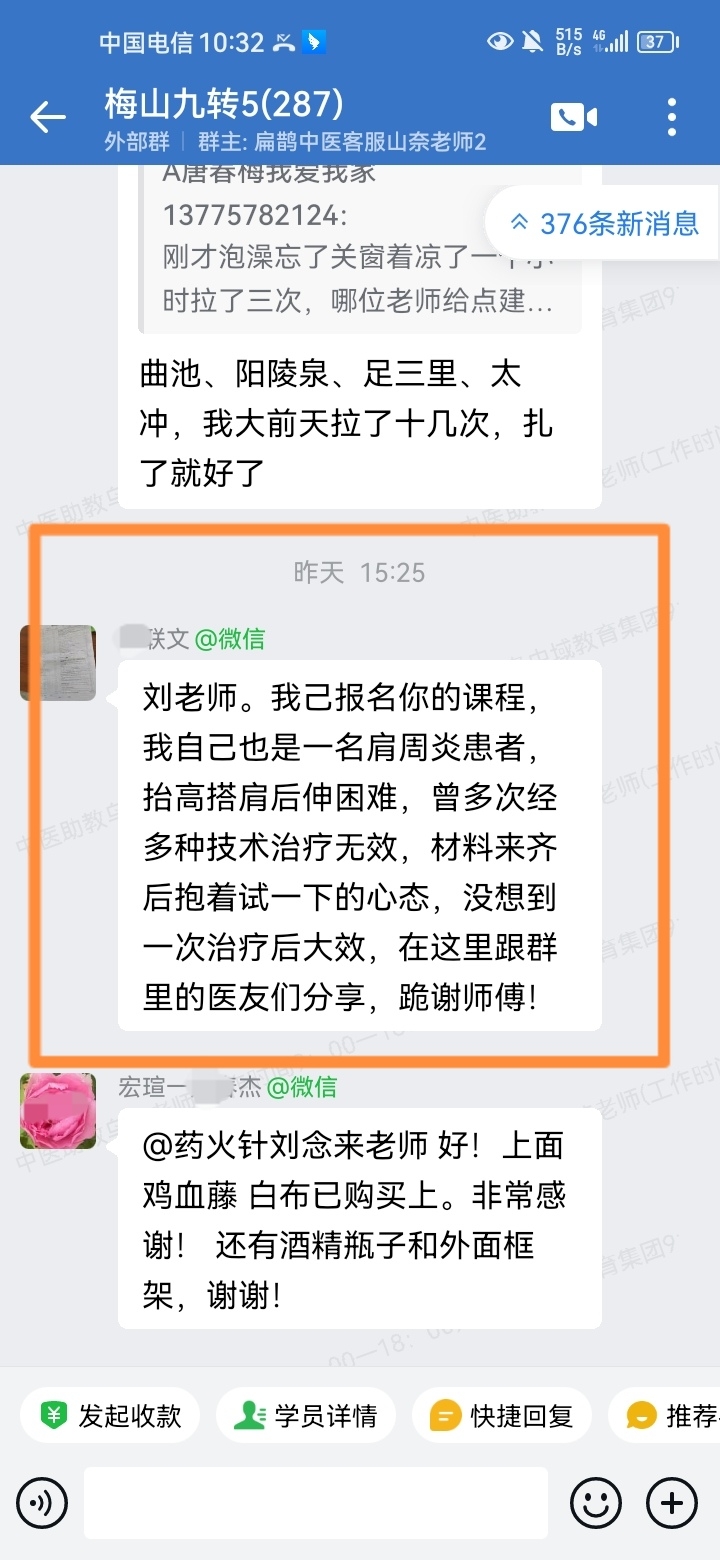Open 快捷回复 quick replies
720x1560 pixels.
[501, 1415]
